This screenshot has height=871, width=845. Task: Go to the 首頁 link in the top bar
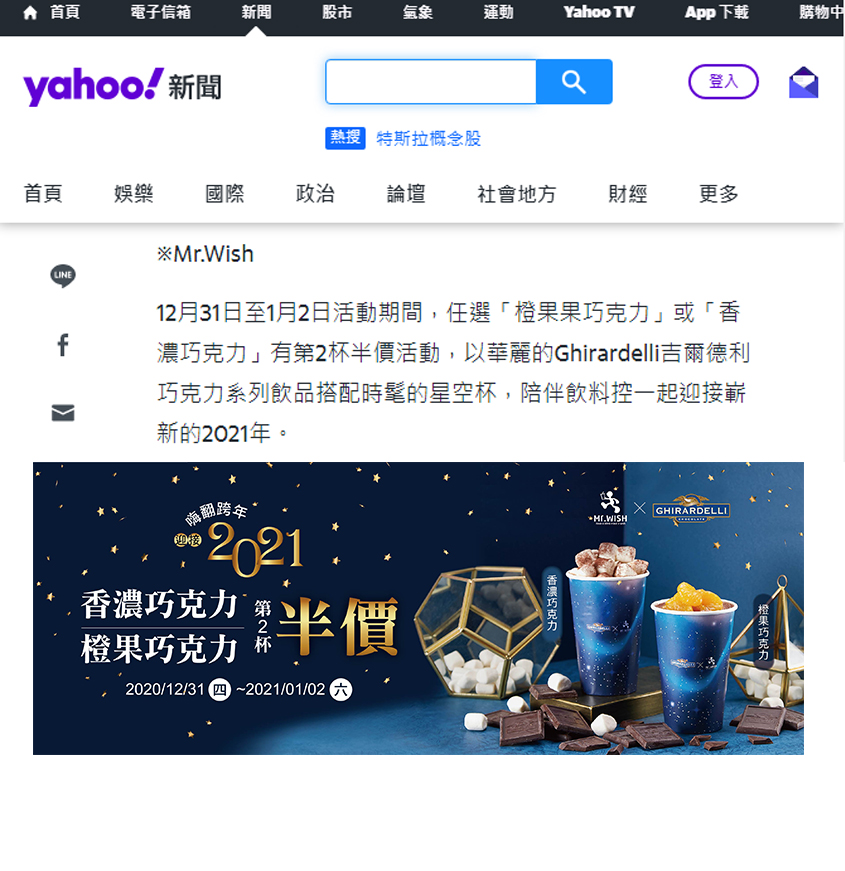(x=52, y=12)
